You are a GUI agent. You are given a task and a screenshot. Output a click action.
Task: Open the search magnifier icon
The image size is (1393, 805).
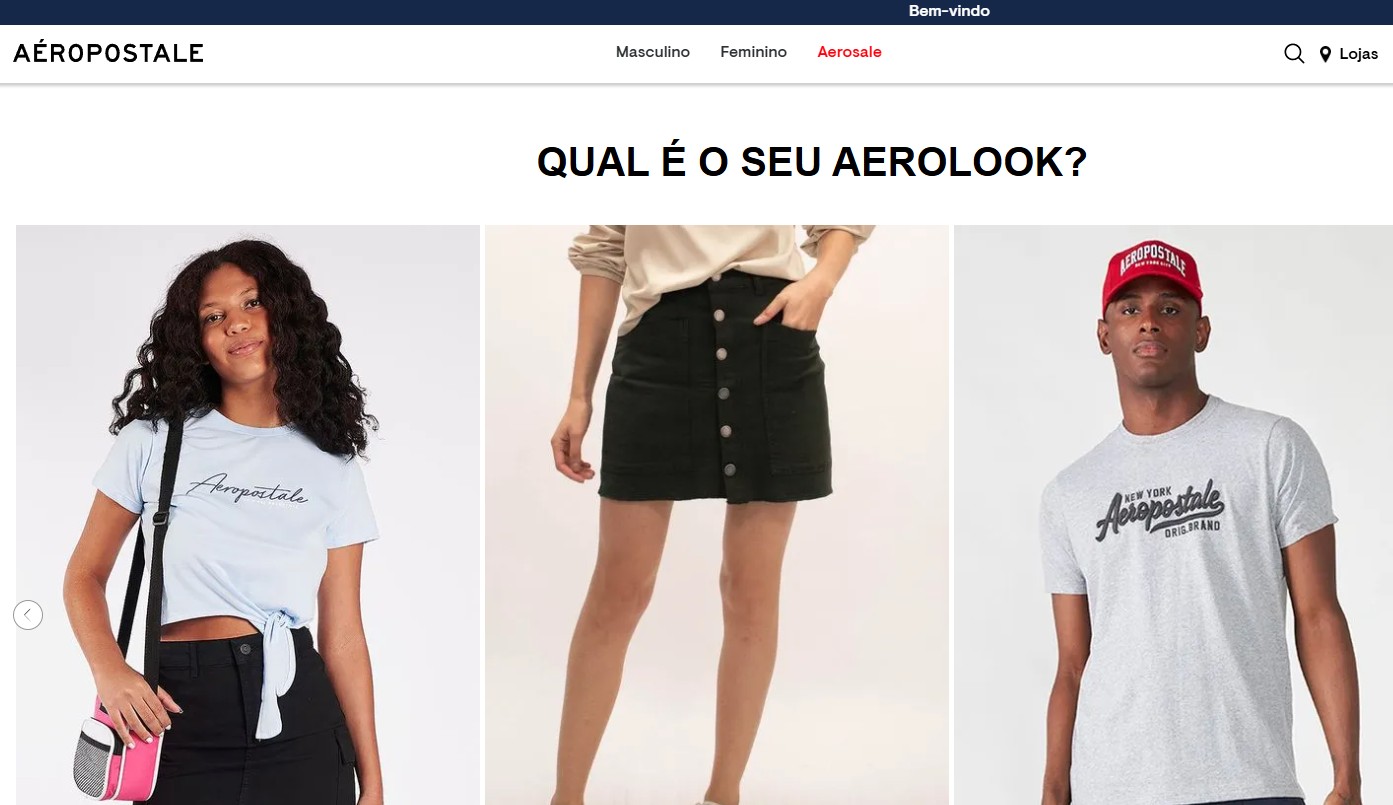point(1294,54)
